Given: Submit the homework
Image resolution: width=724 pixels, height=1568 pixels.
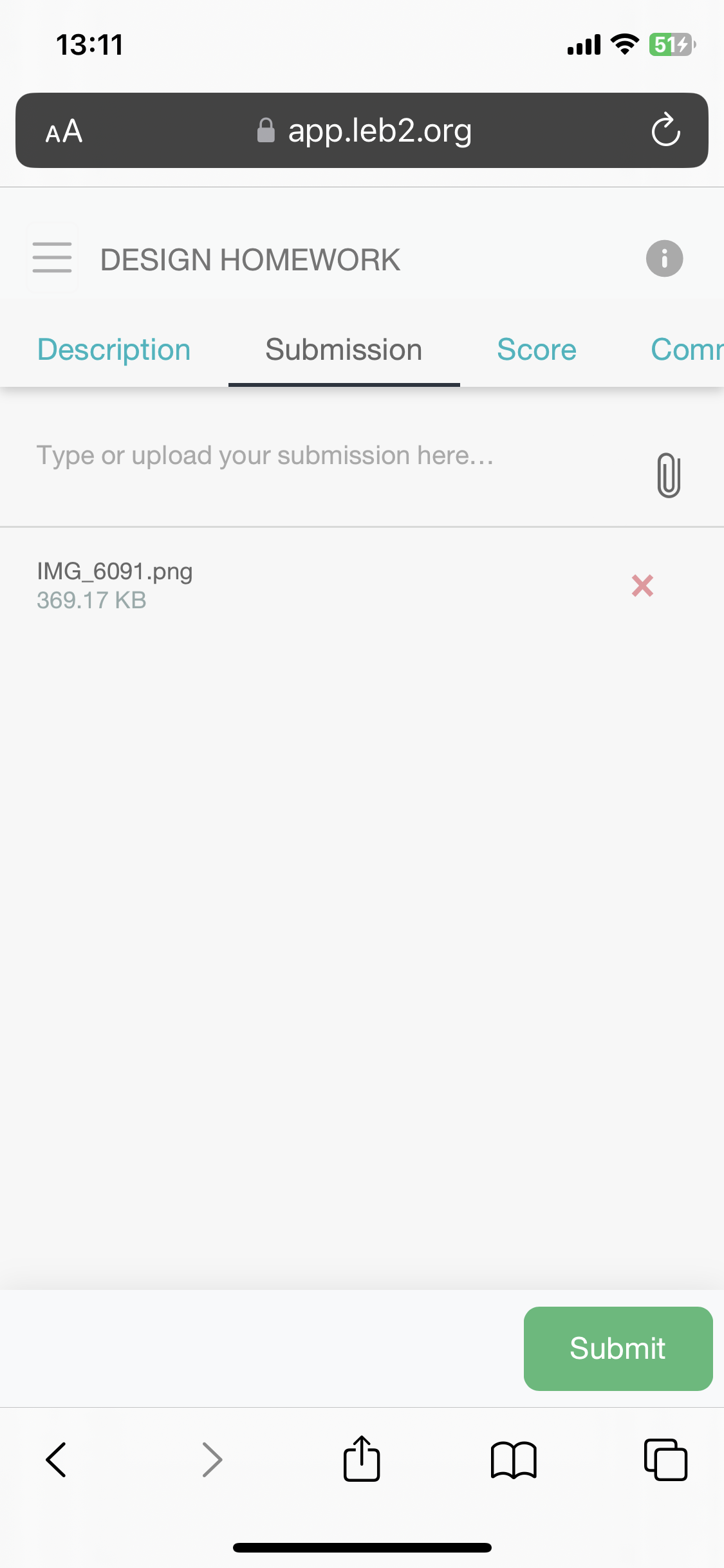Looking at the screenshot, I should [x=618, y=1349].
